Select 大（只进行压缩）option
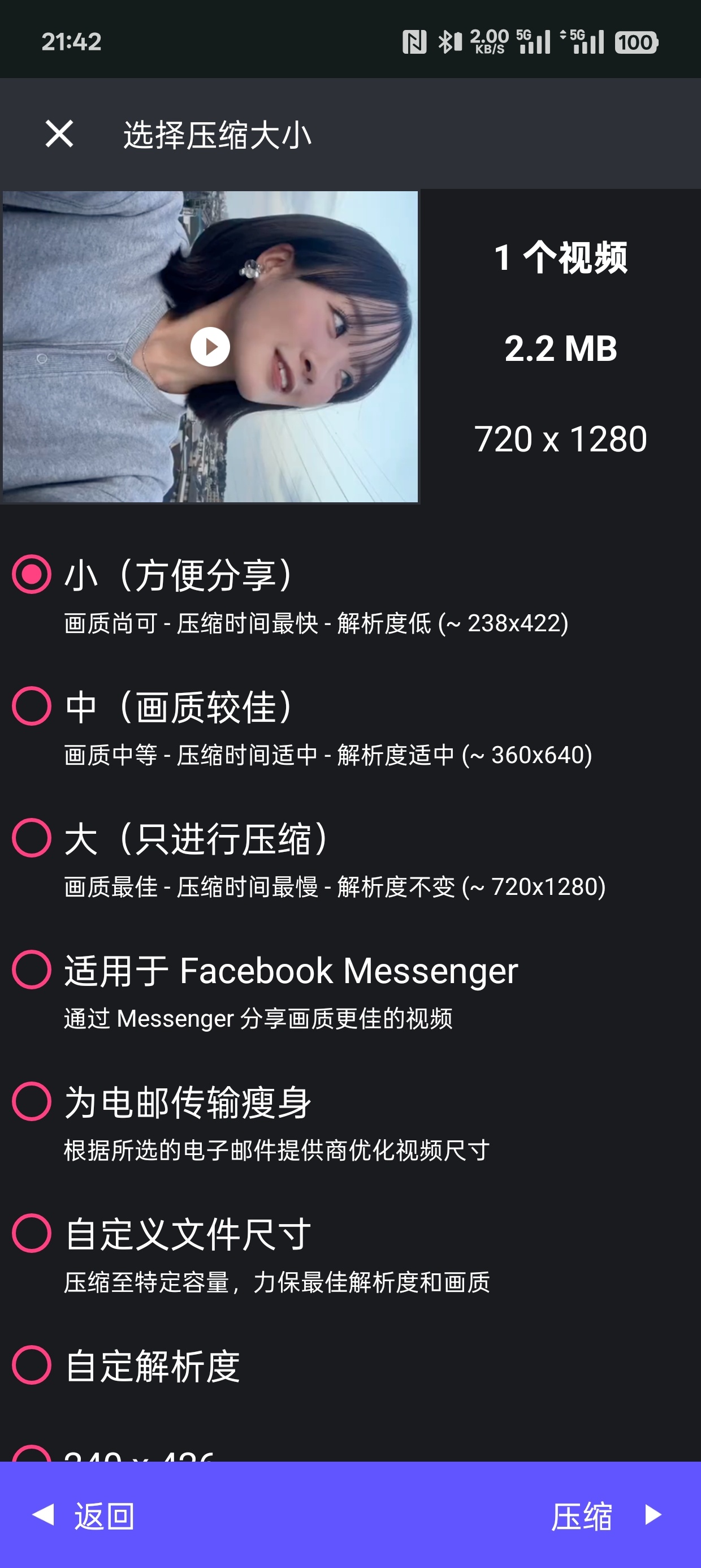 [32, 838]
